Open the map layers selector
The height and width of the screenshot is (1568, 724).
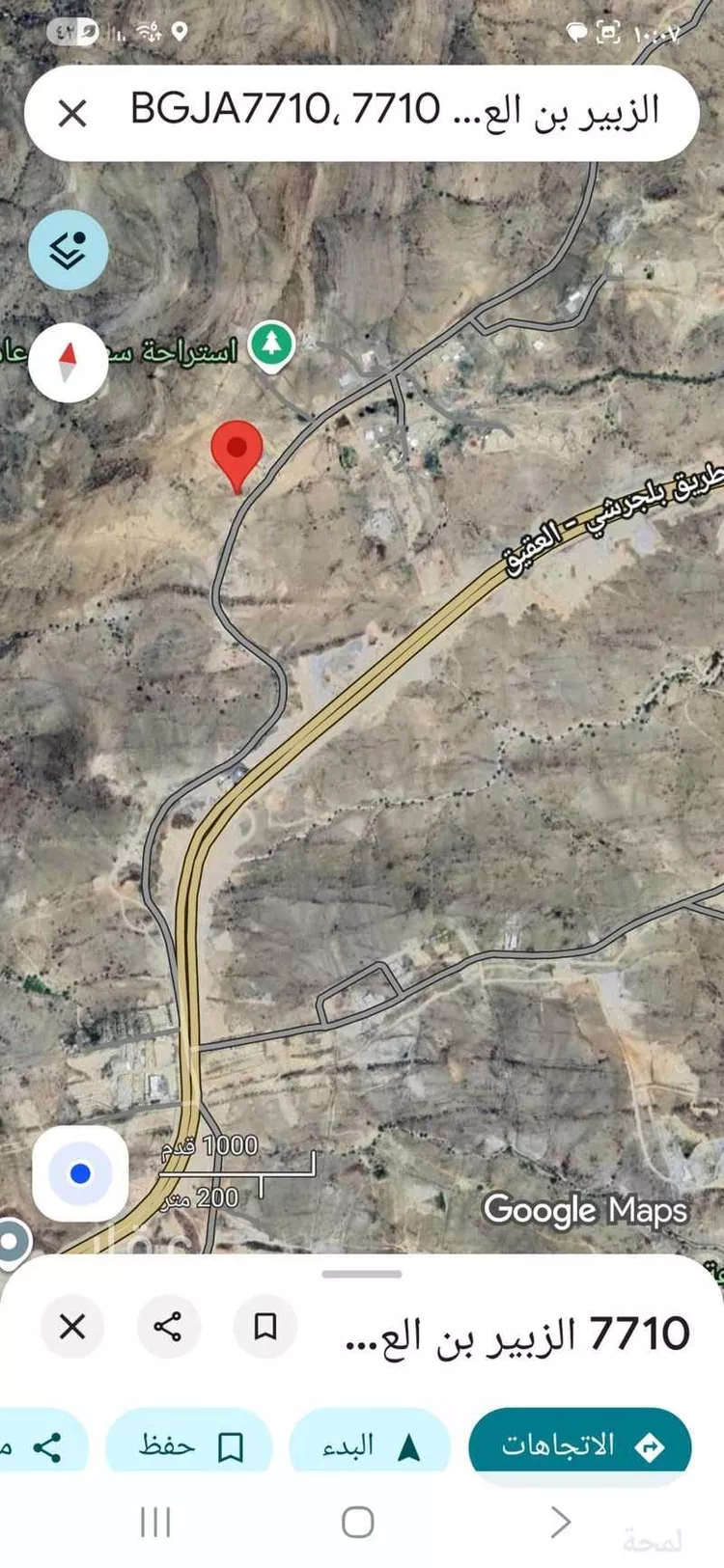point(68,250)
